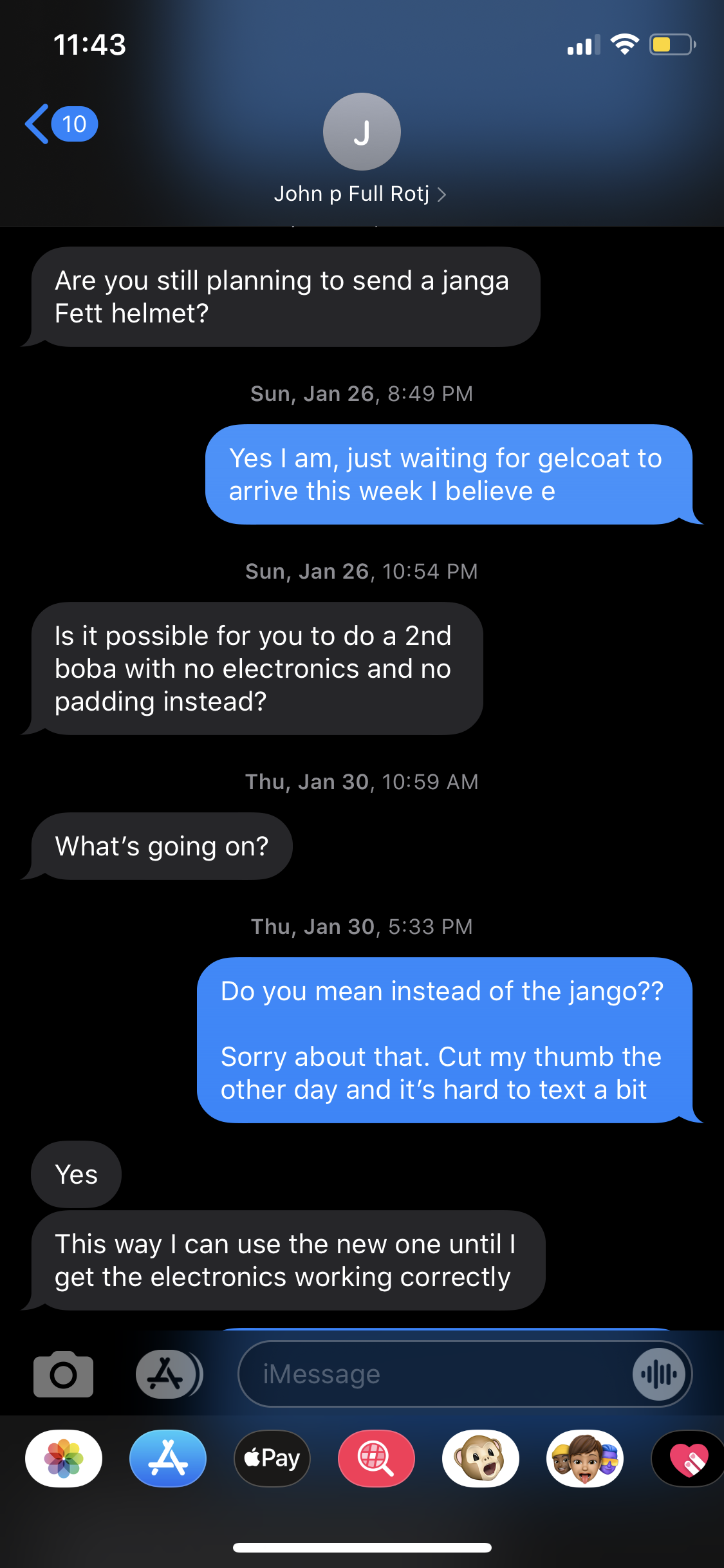
Task: Open the App Store iMessage app
Action: [x=168, y=1459]
